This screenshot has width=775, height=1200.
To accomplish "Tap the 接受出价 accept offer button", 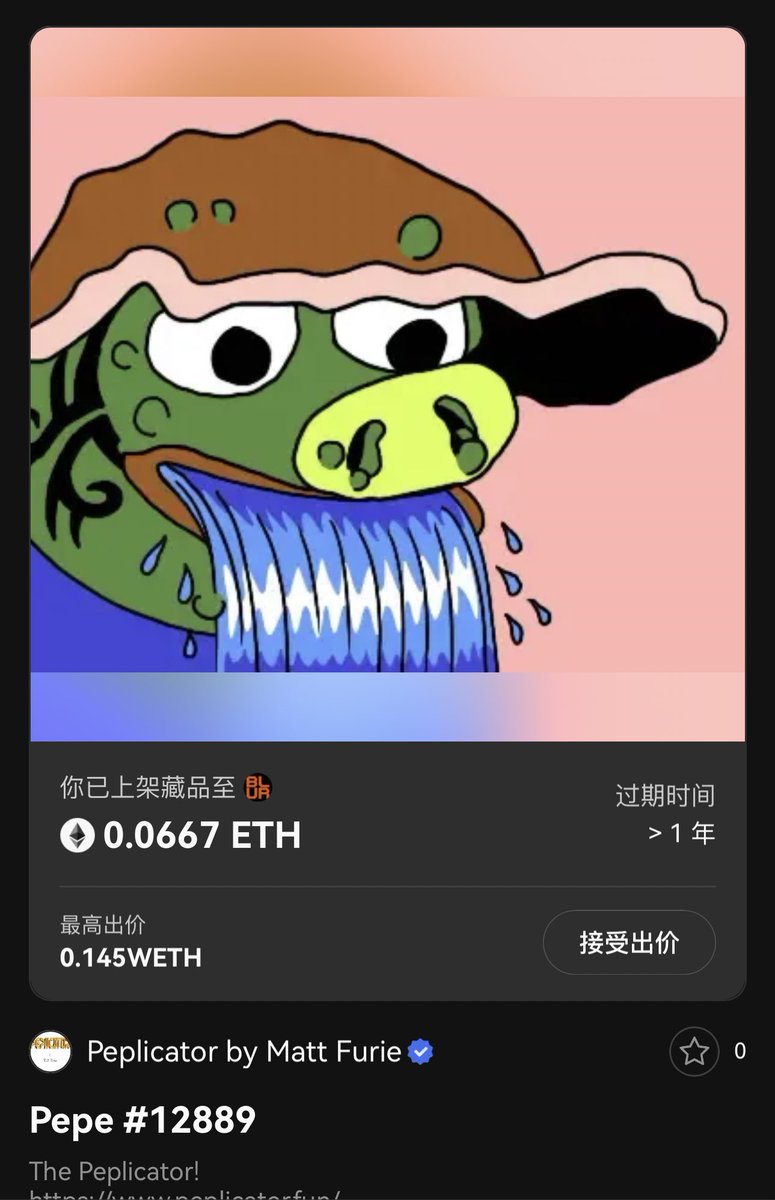I will coord(629,942).
